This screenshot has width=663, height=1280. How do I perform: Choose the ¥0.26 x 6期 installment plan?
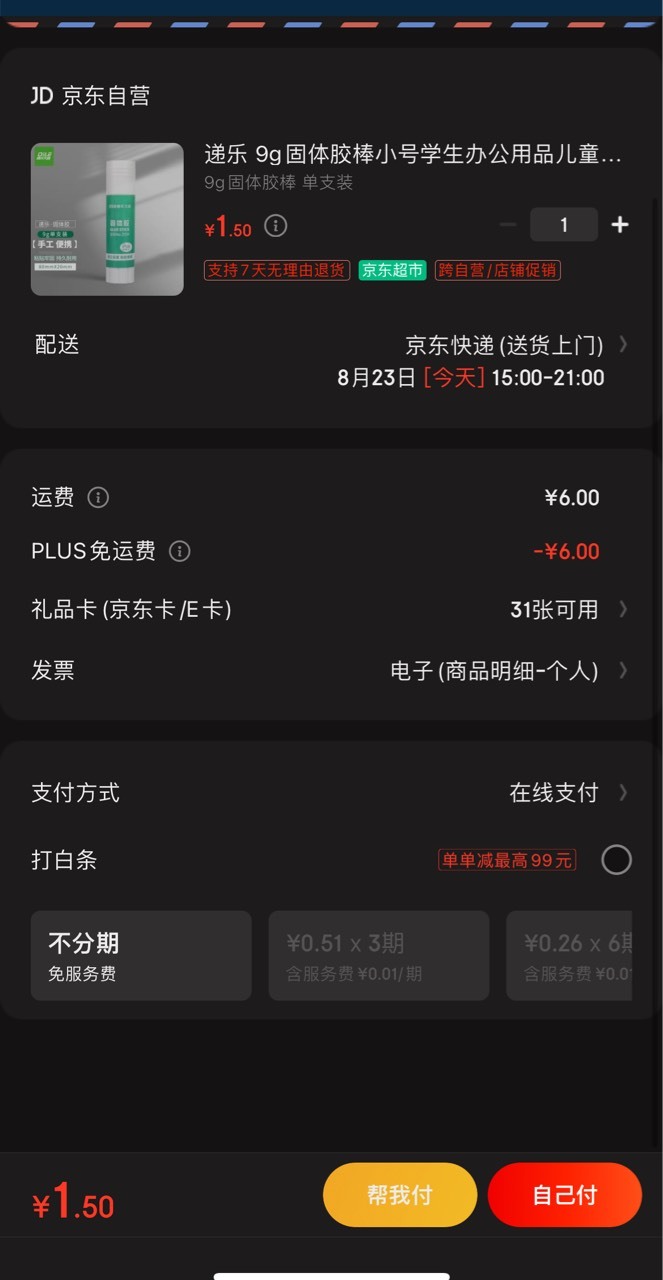(x=569, y=956)
